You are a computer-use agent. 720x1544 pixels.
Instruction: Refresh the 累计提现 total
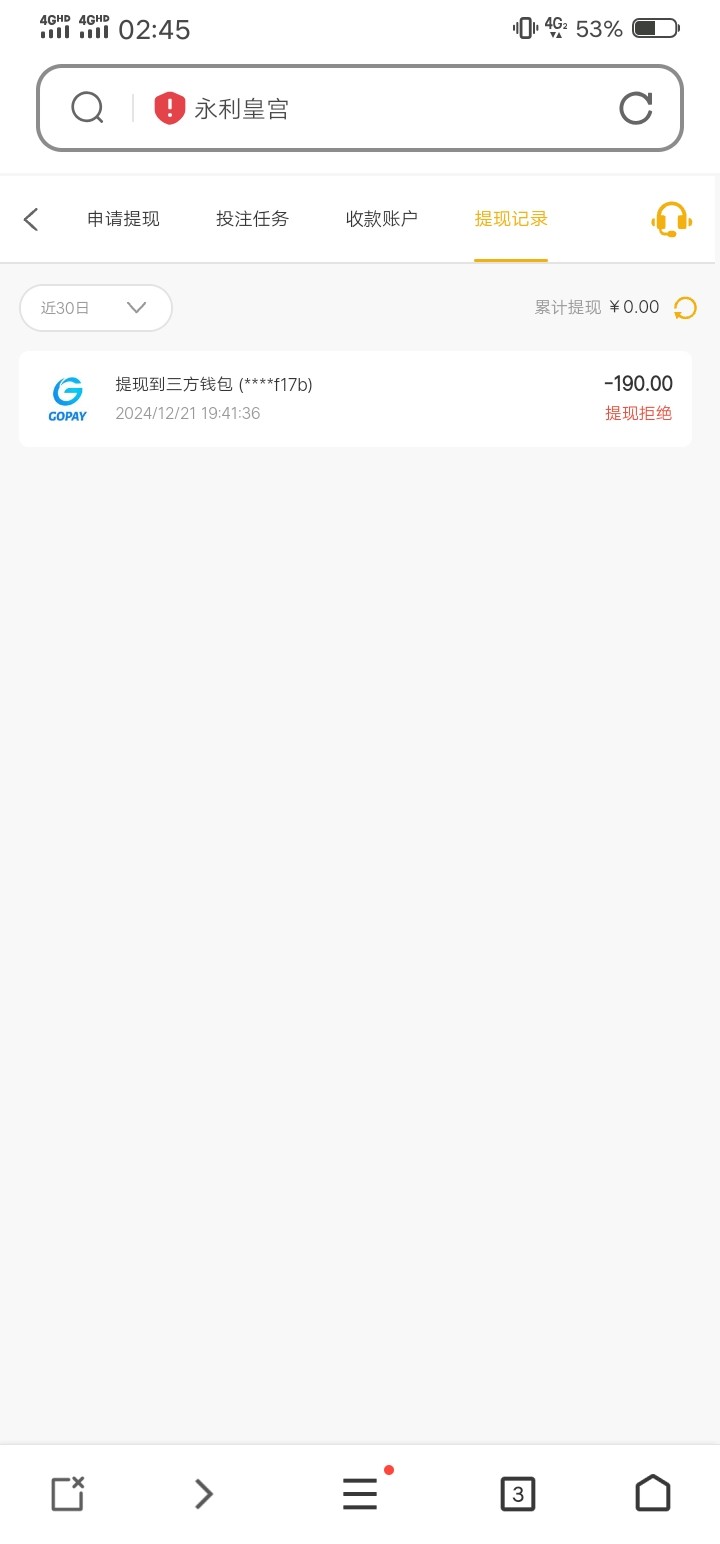tap(685, 308)
